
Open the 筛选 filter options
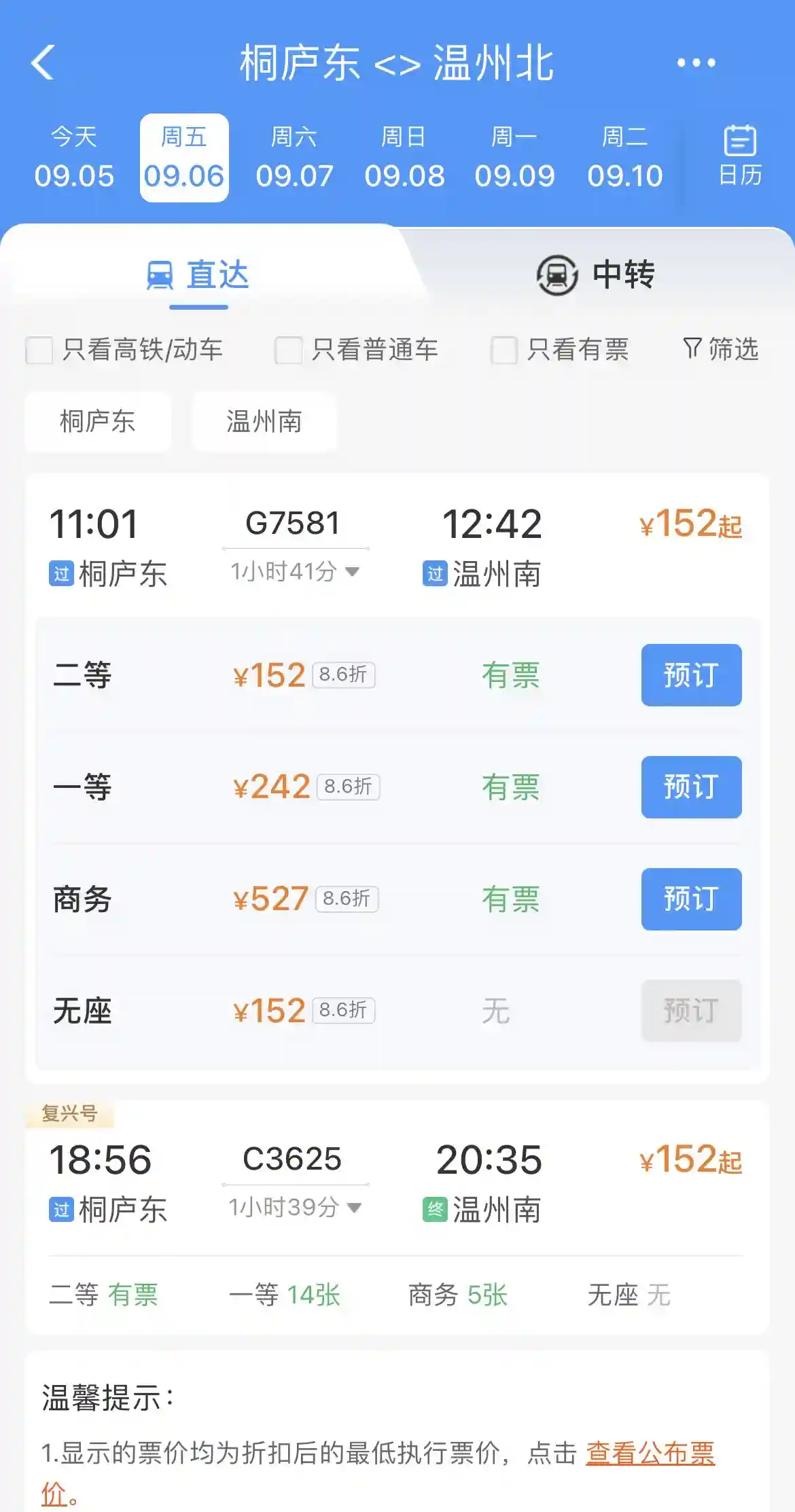click(720, 349)
